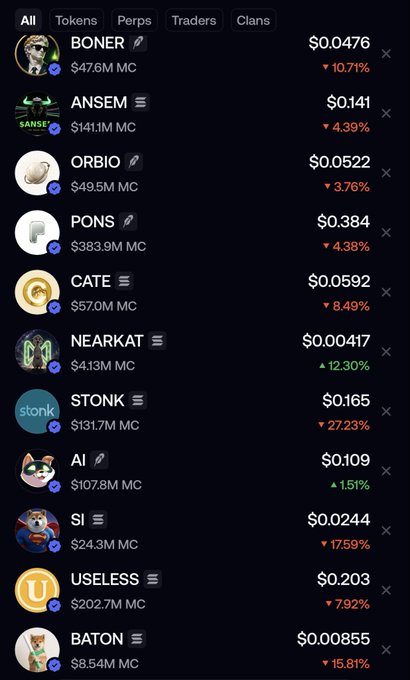
Task: Open the ANSEM token row
Action: point(193,114)
